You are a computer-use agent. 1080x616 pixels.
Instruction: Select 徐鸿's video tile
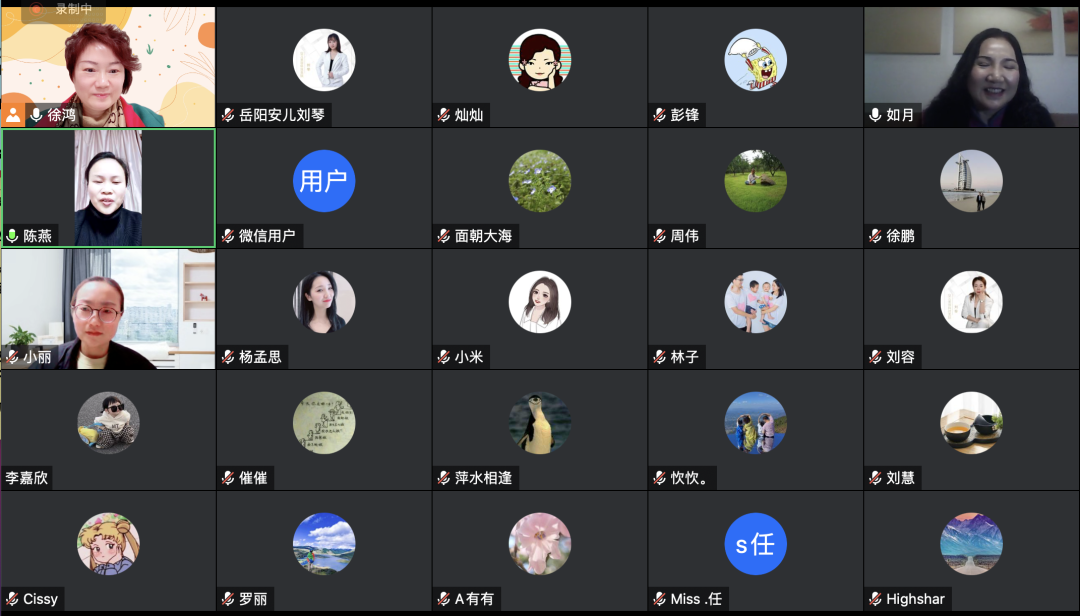(108, 66)
